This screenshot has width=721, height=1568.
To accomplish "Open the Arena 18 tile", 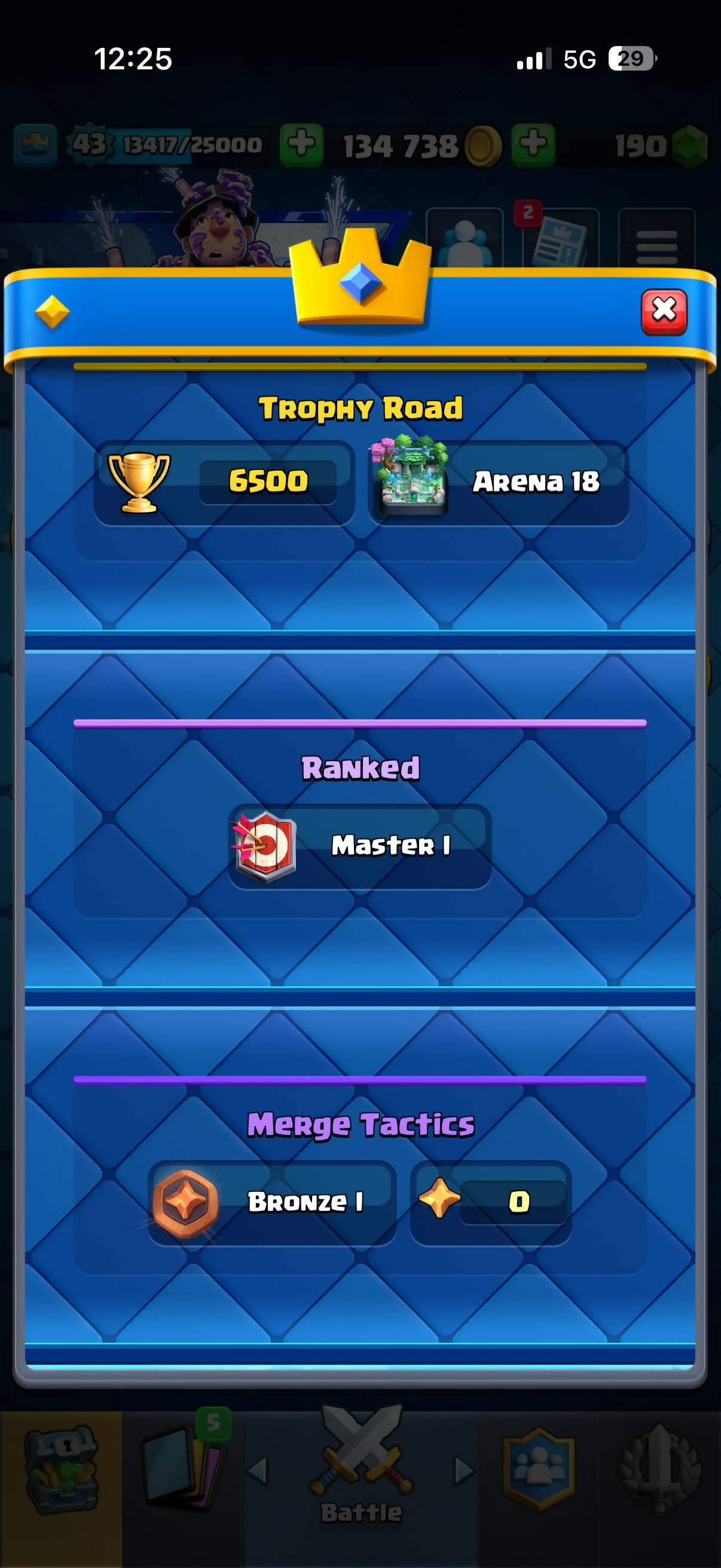I will coord(499,481).
